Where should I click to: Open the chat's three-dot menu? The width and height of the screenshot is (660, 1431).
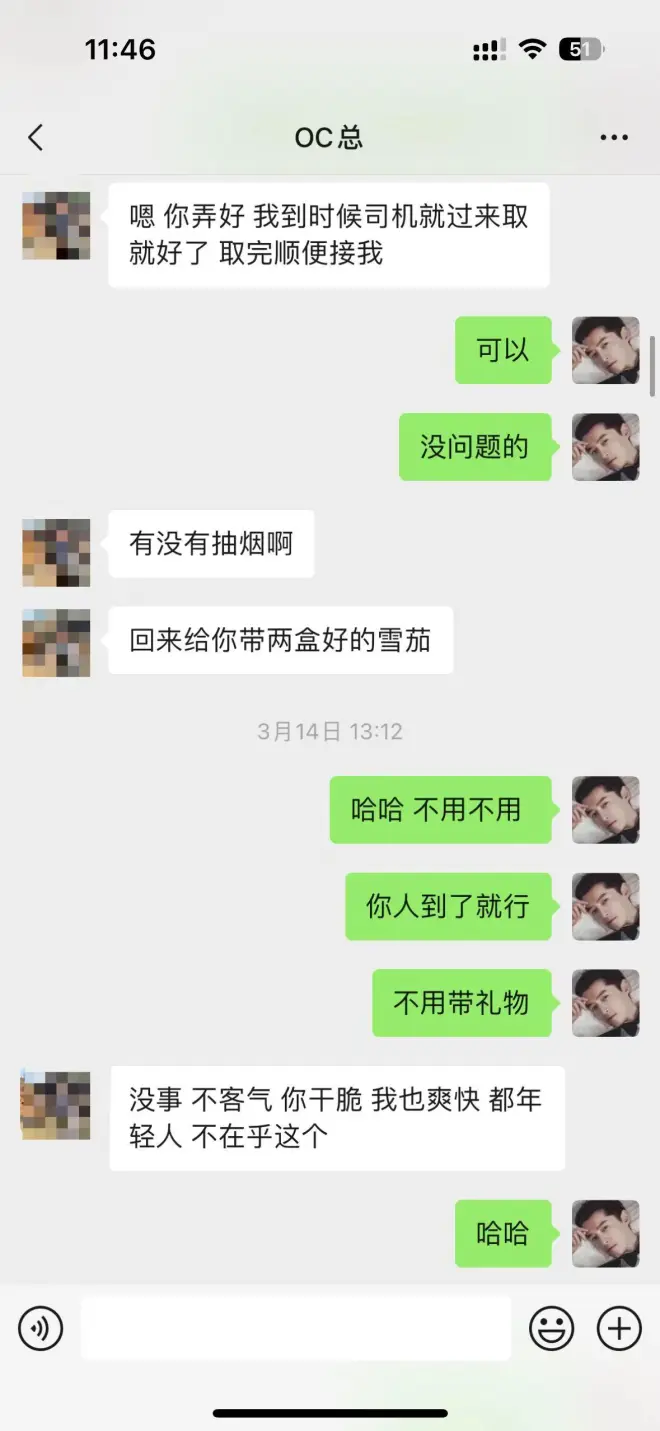pos(614,137)
